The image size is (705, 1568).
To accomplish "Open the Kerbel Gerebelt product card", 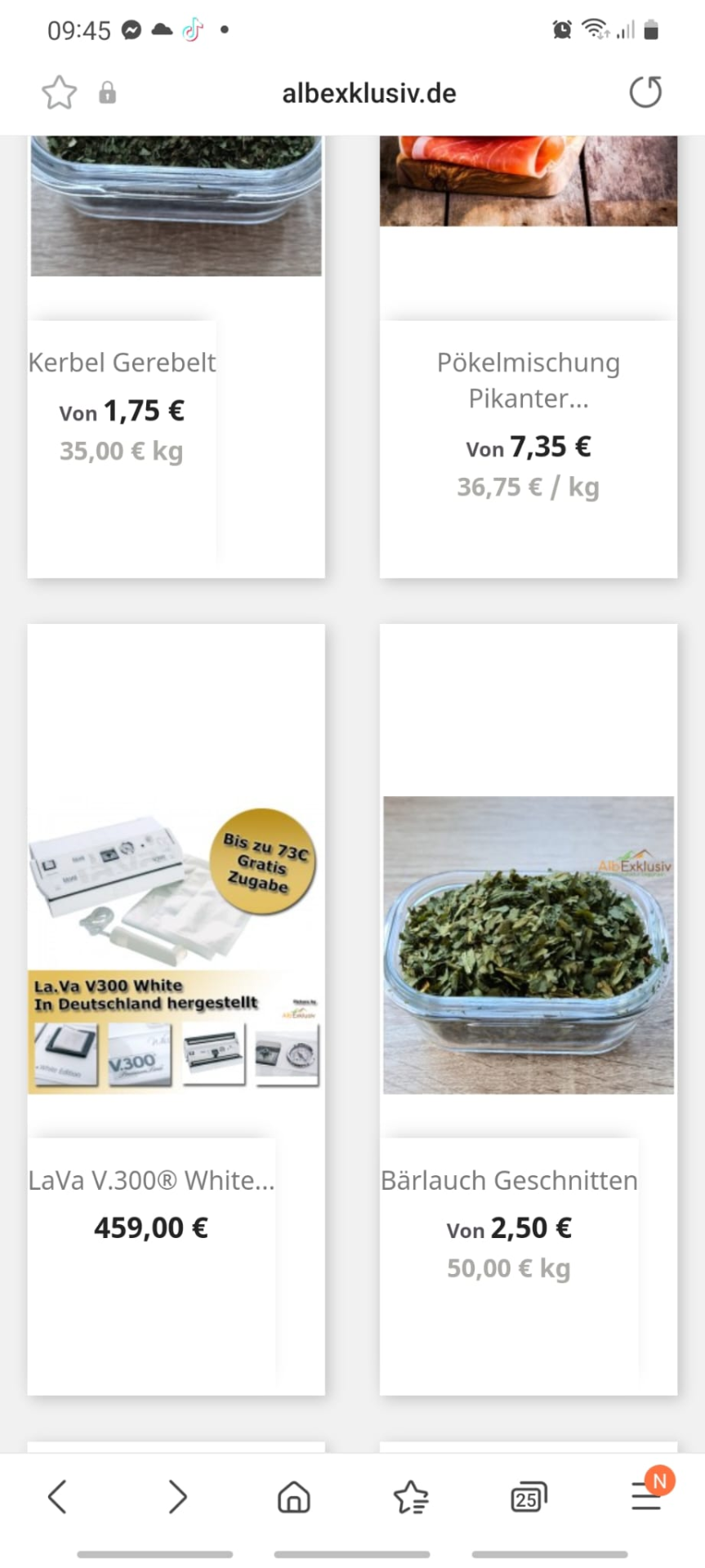I will pyautogui.click(x=123, y=362).
